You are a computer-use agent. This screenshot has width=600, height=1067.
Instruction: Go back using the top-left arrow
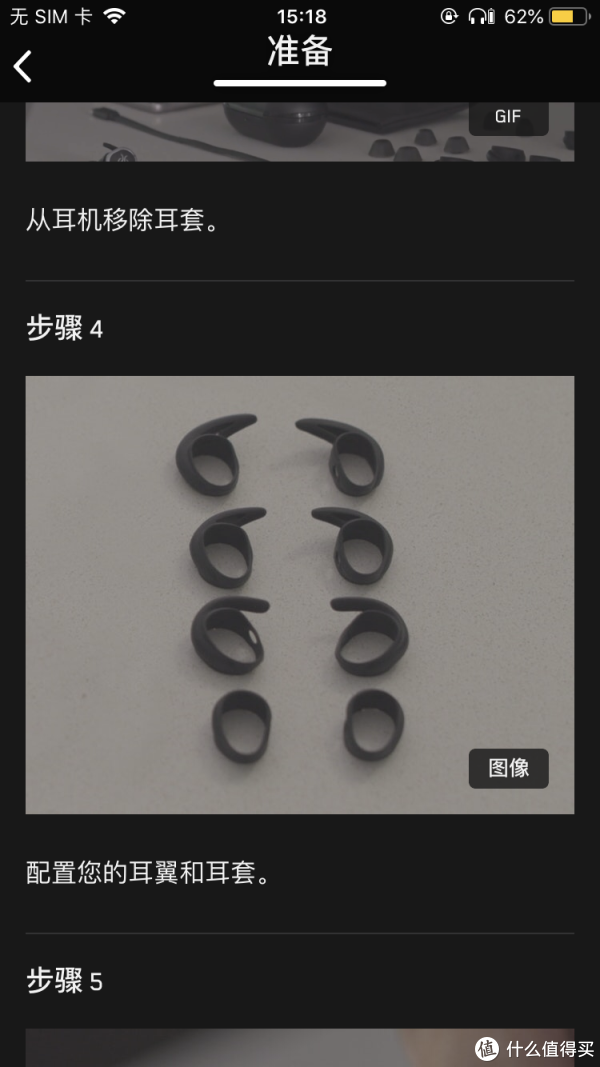pos(23,66)
